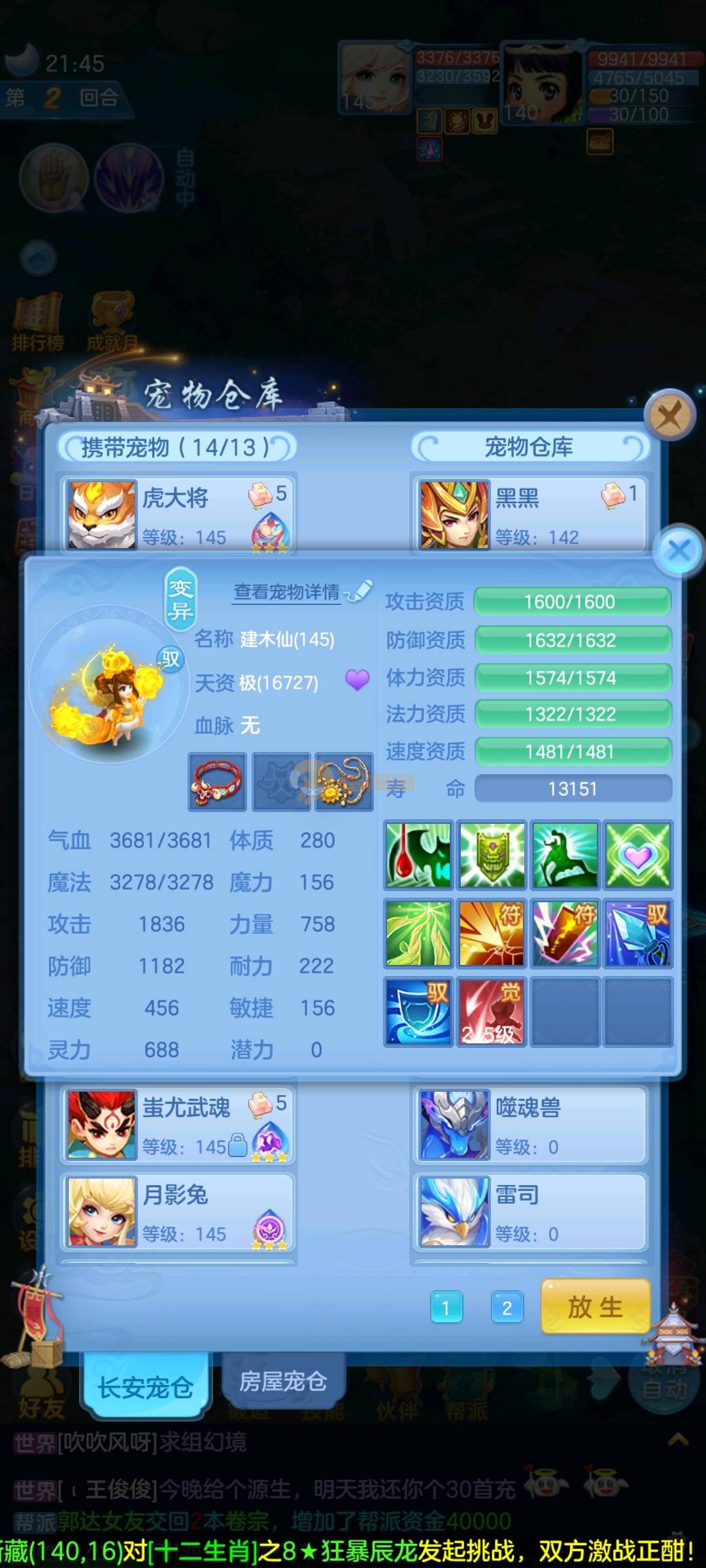
Task: Go to warehouse page 1
Action: pos(446,1307)
